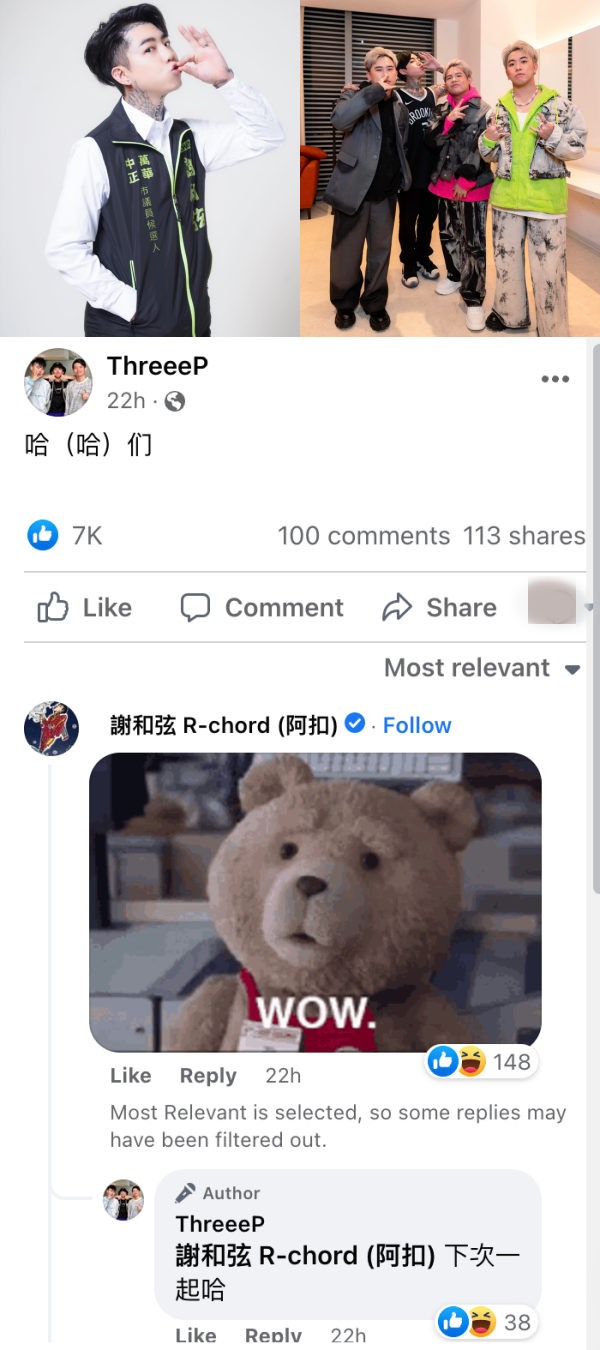Image resolution: width=600 pixels, height=1350 pixels.
Task: Open the 100 comments count
Action: click(x=363, y=536)
